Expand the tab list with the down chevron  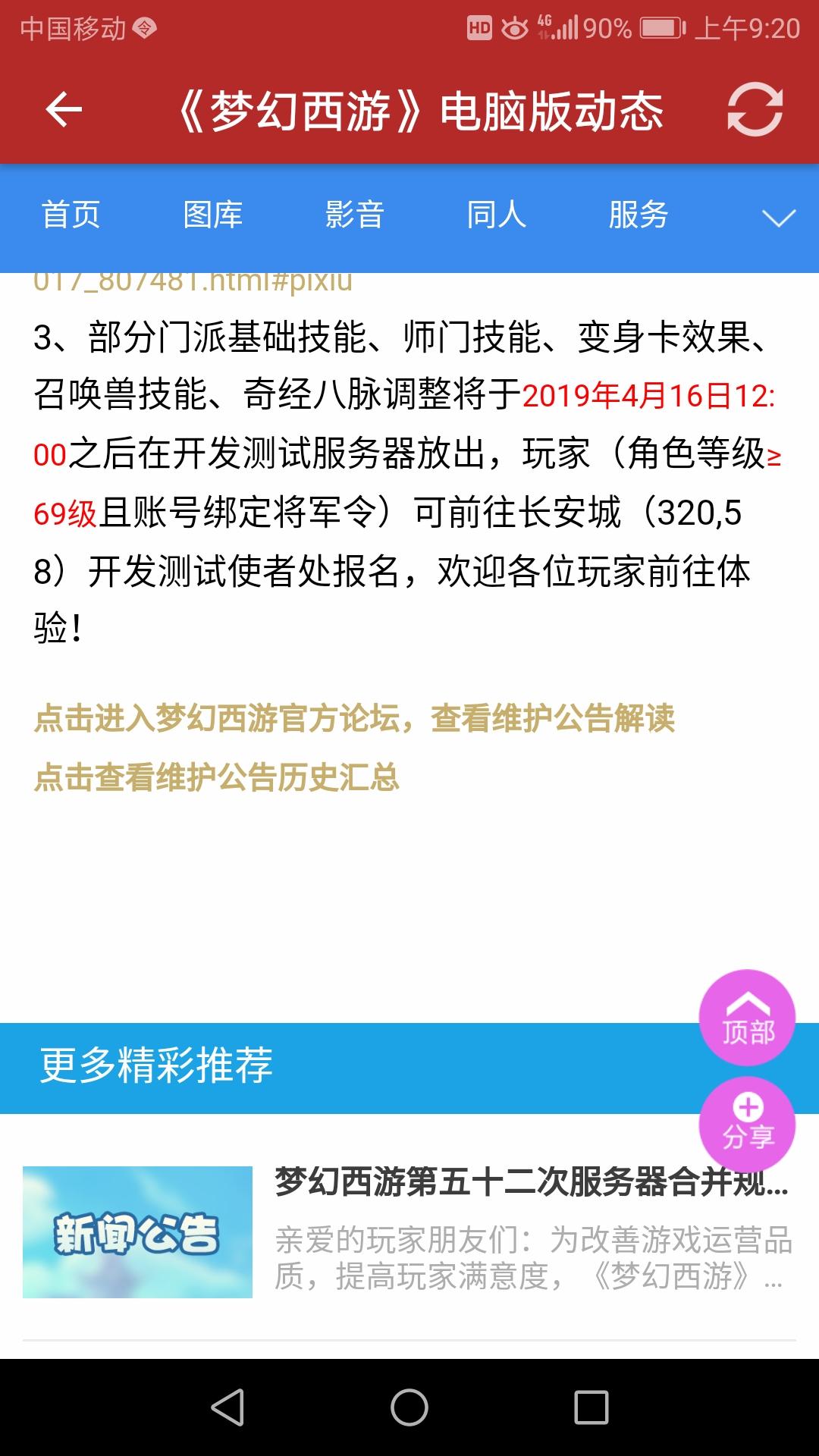click(778, 218)
